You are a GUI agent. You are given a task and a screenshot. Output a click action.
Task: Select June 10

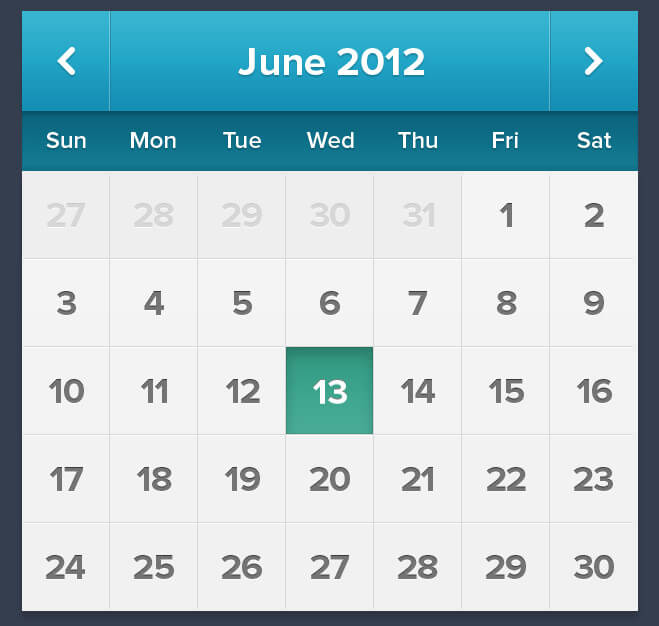click(66, 391)
